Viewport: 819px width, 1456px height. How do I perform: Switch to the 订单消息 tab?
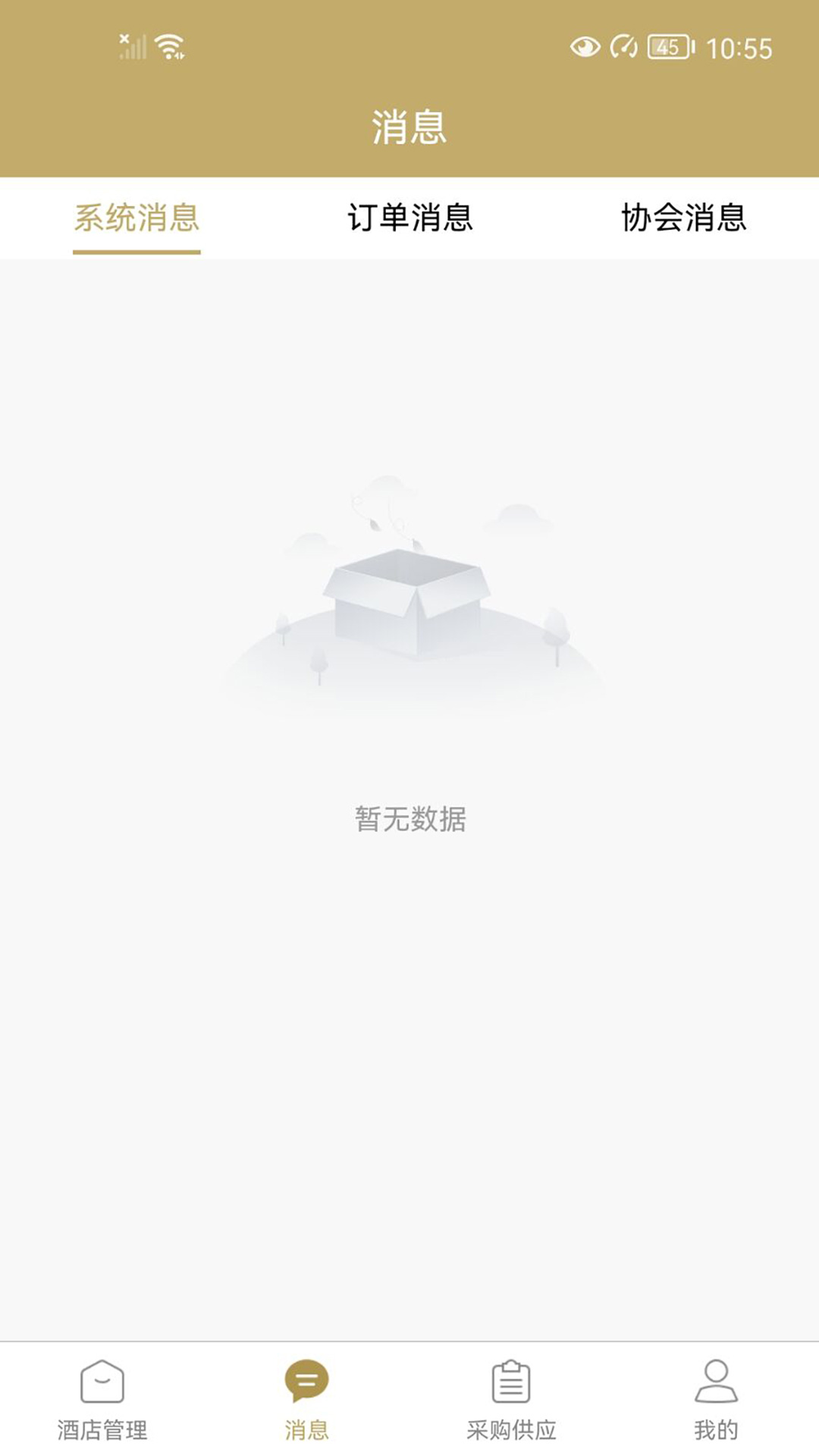click(x=409, y=218)
